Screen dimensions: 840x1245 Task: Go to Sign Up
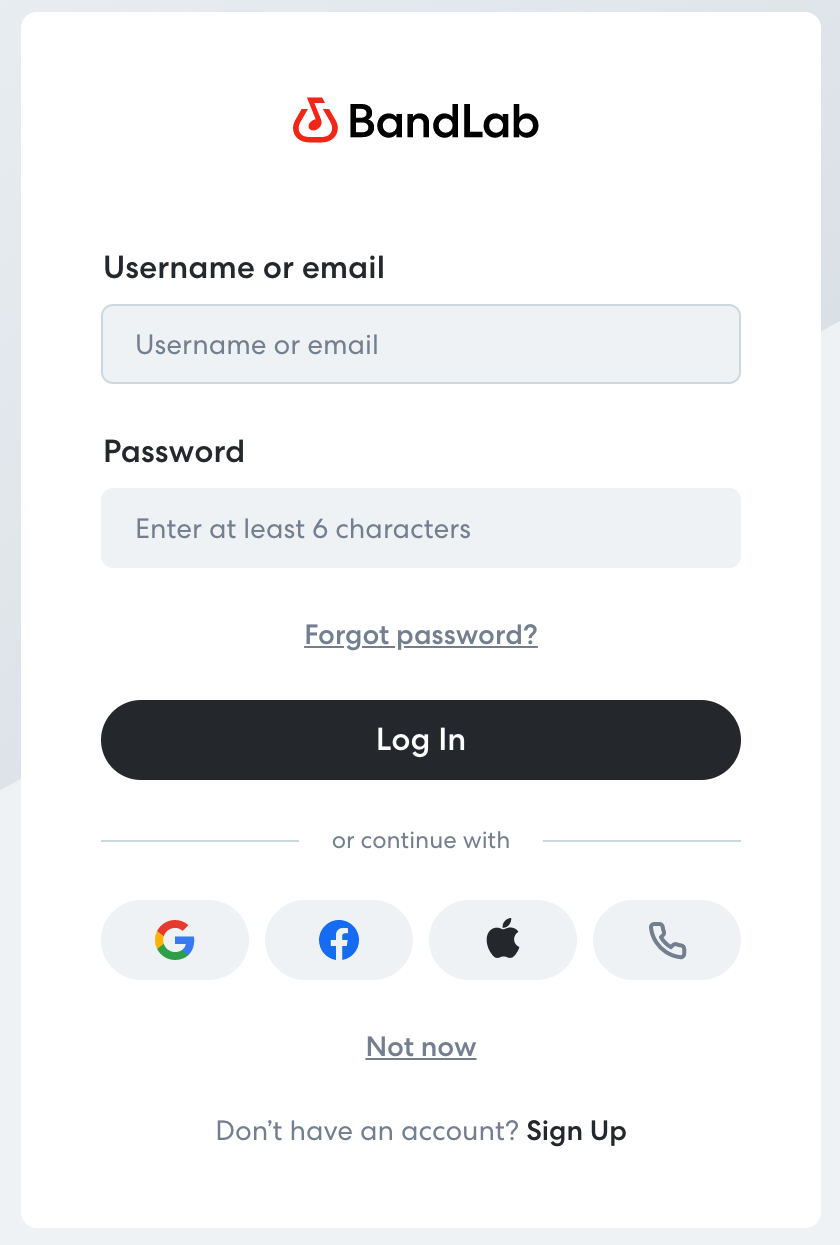576,1130
